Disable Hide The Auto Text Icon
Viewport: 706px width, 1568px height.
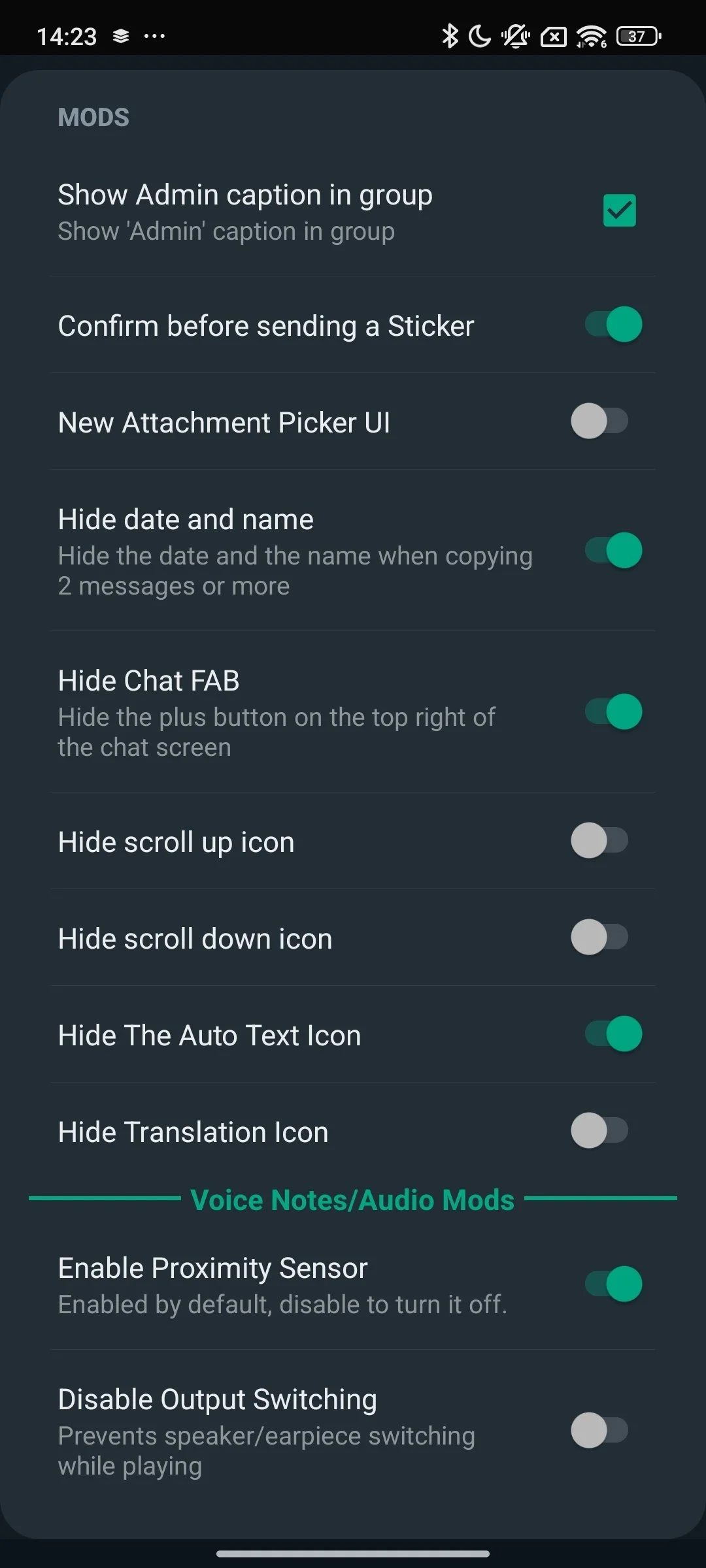click(x=613, y=1034)
